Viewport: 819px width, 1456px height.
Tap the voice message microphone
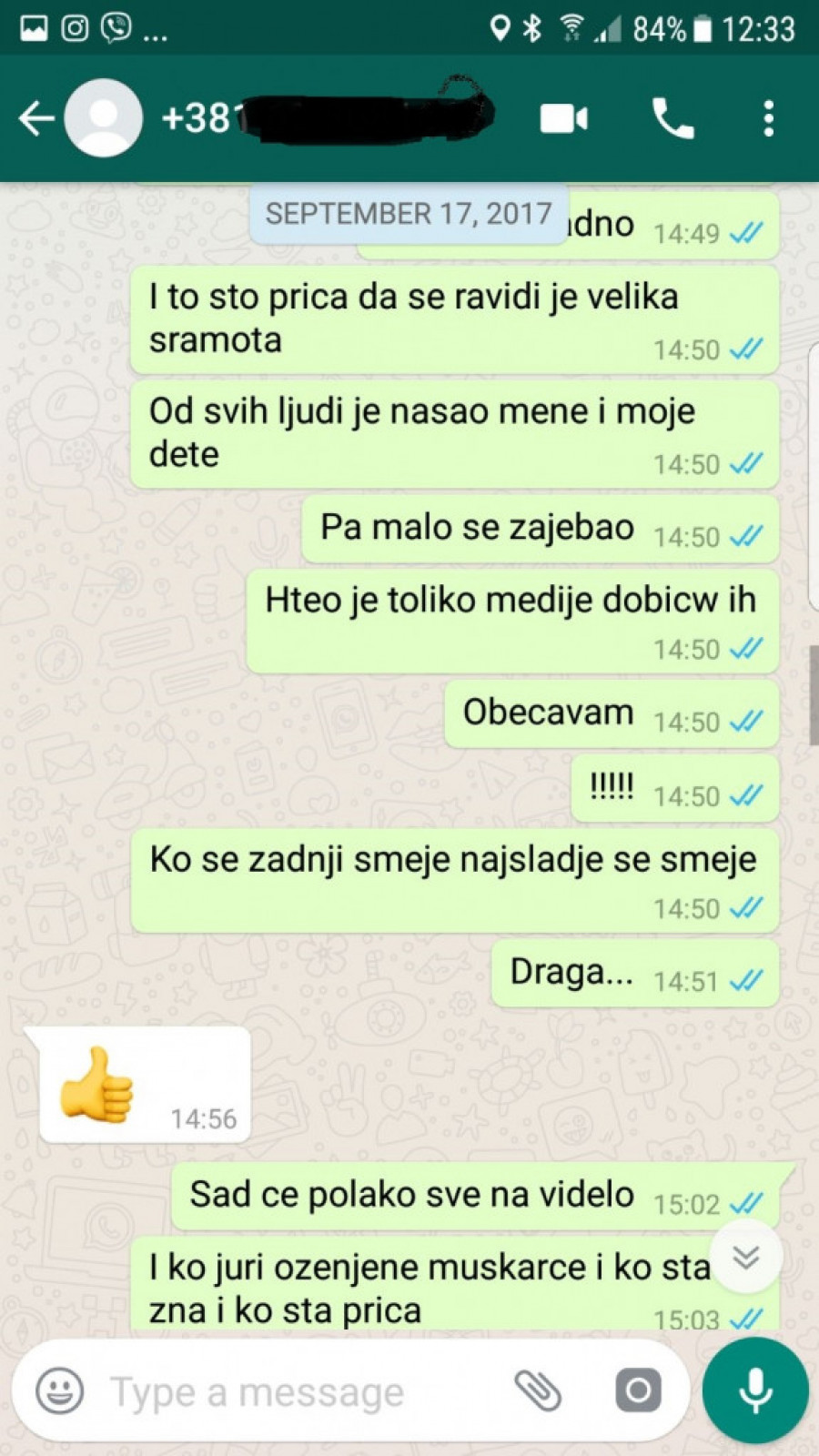click(x=755, y=1390)
